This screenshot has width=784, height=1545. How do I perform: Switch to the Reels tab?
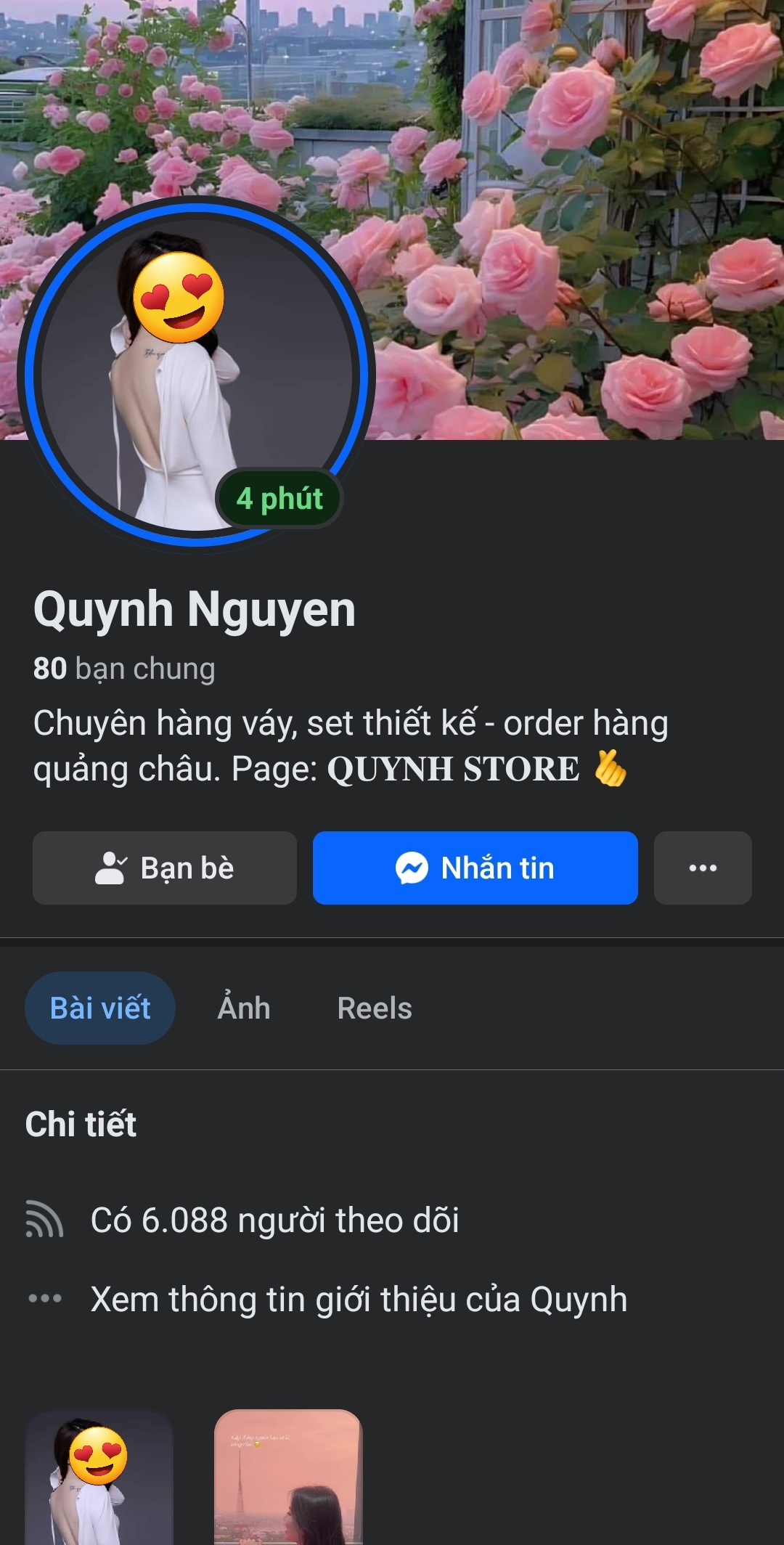(375, 1008)
